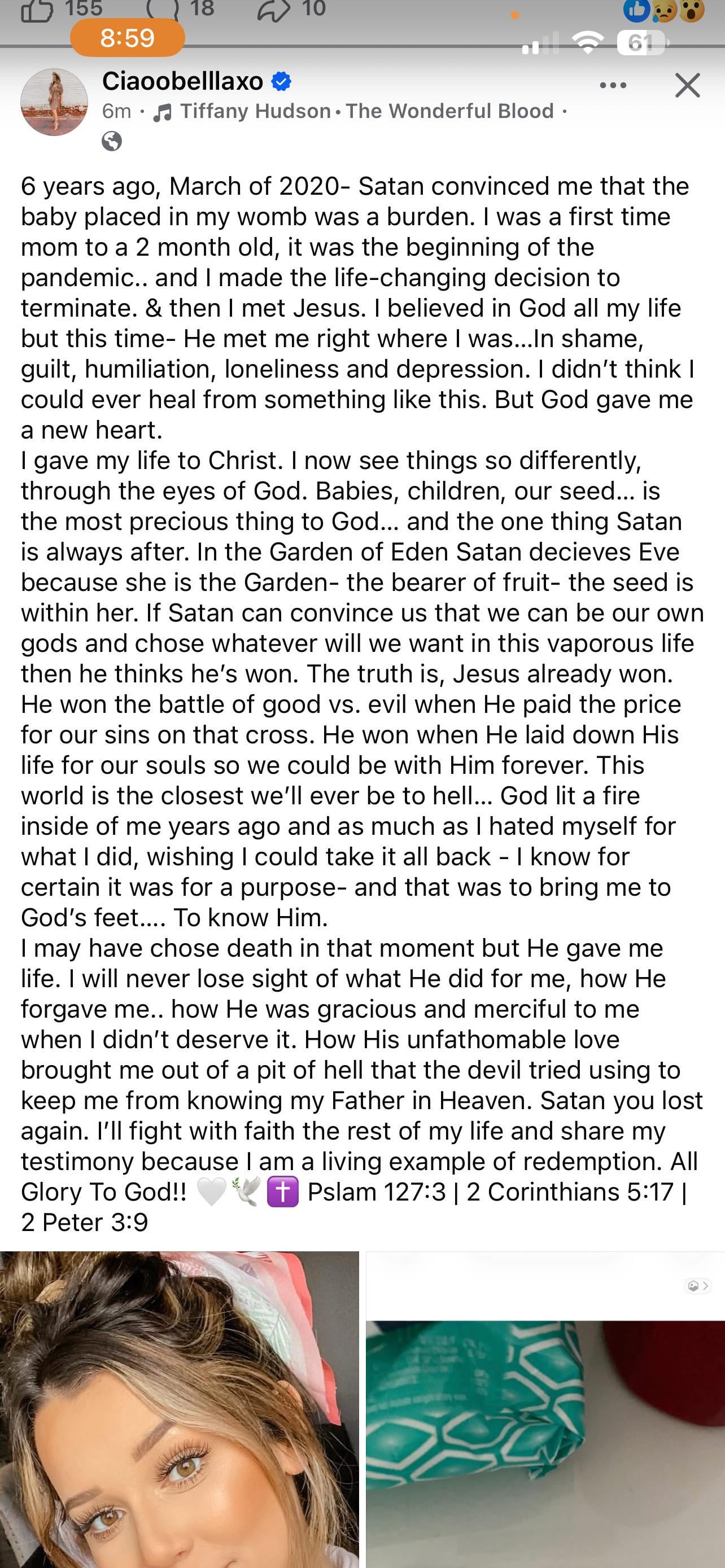Open Ciaoobelllaxo's profile picture
The image size is (725, 1568).
coord(54,102)
